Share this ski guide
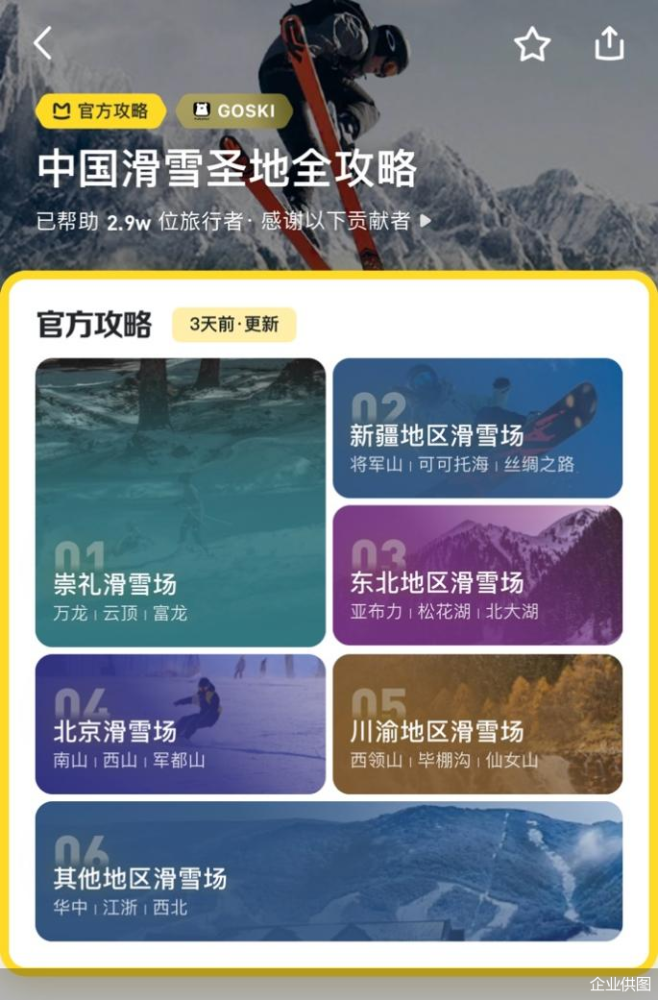Image resolution: width=658 pixels, height=1000 pixels. pyautogui.click(x=609, y=44)
